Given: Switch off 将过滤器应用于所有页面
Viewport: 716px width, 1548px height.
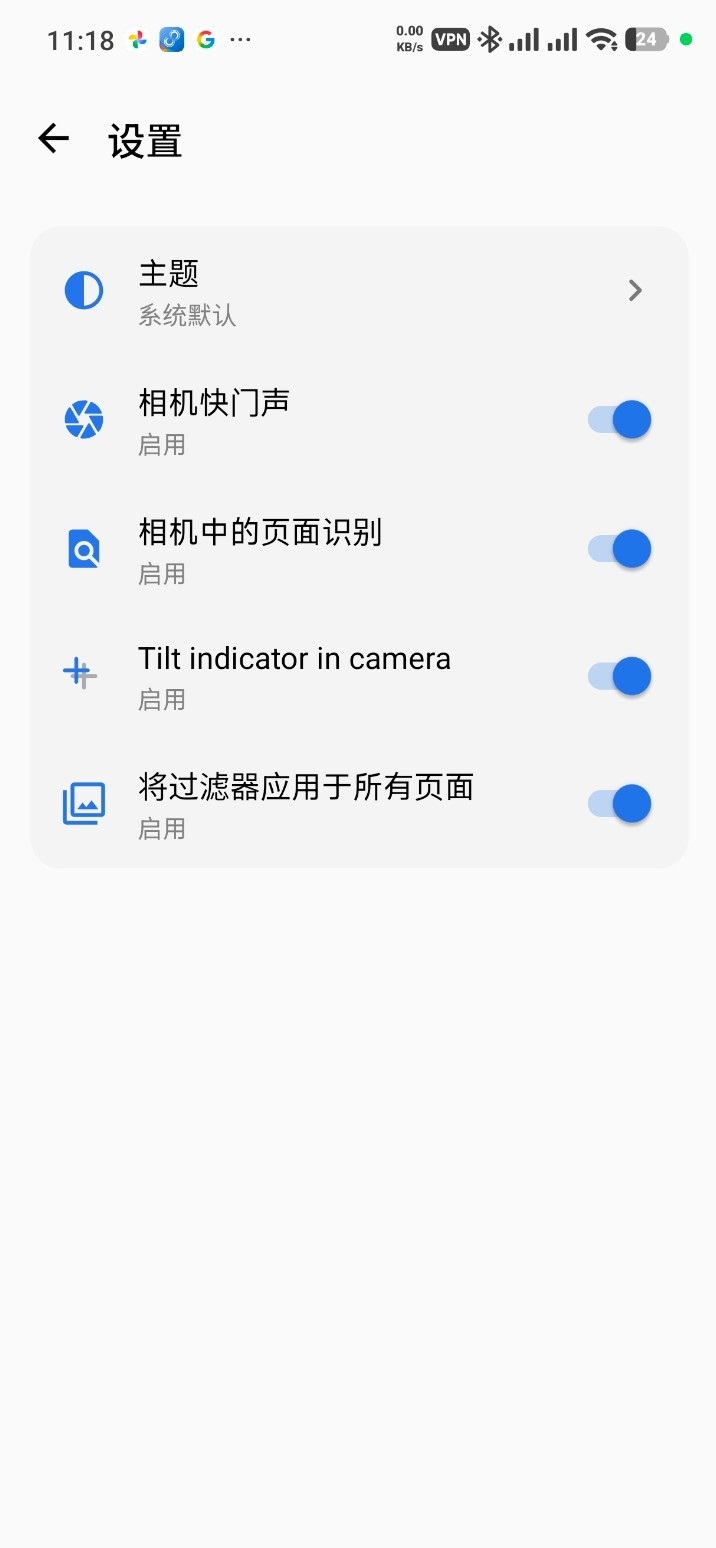Looking at the screenshot, I should (620, 804).
